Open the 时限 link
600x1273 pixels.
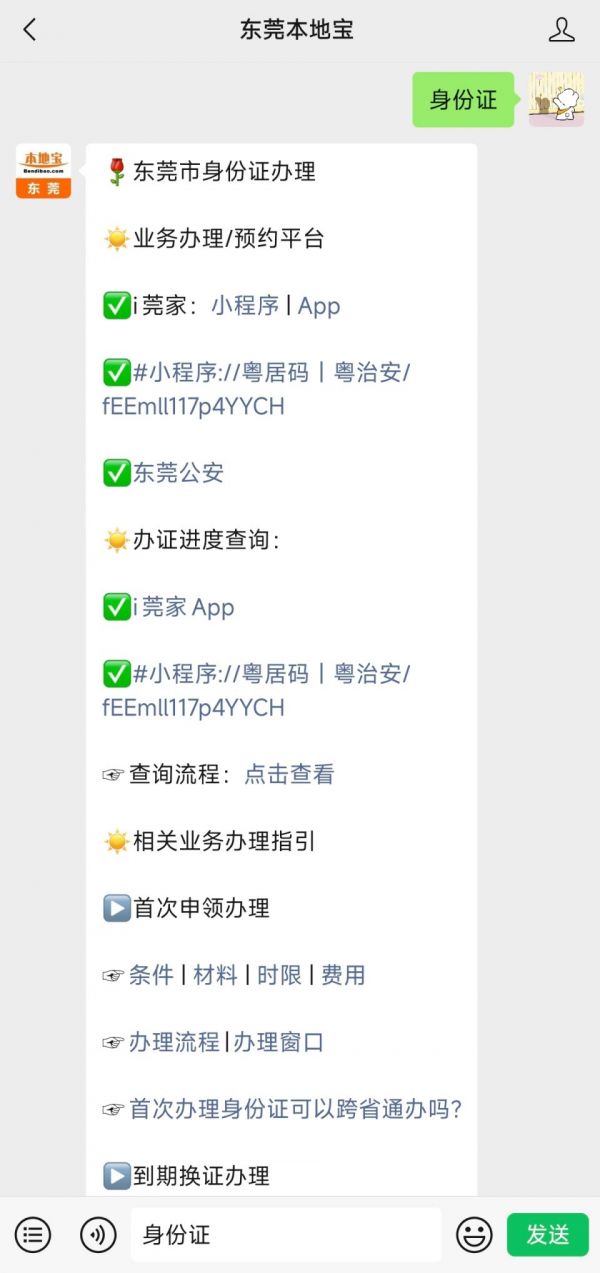click(279, 975)
